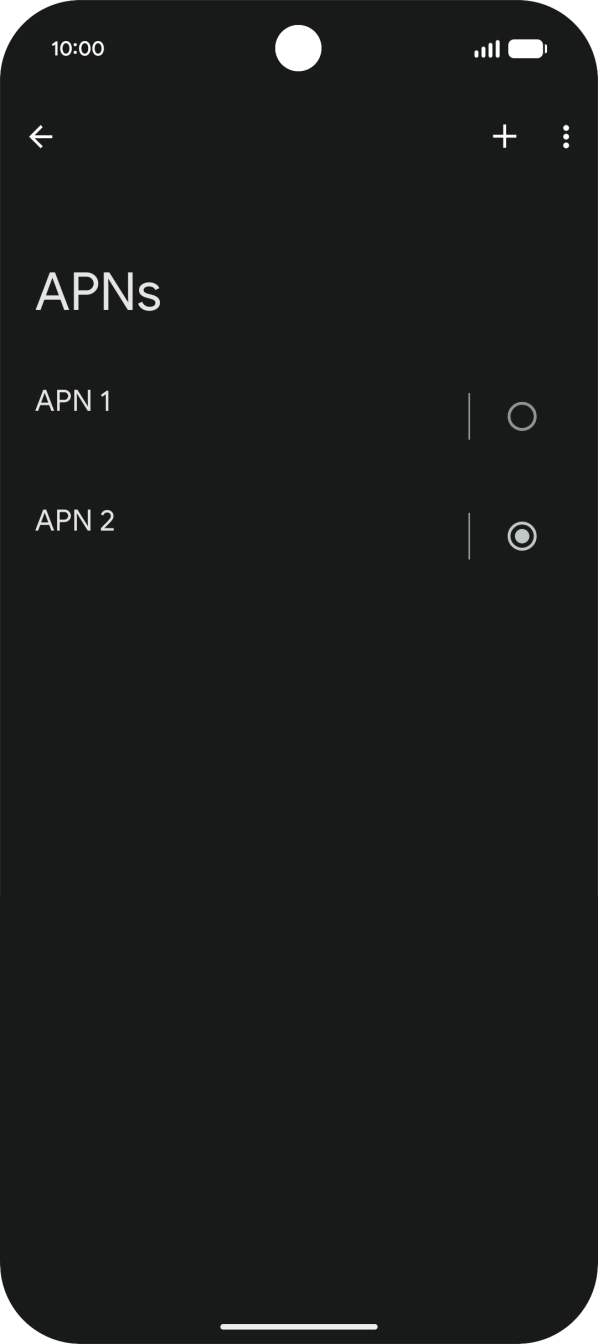
Task: Go back from the APNs screen
Action: click(41, 137)
